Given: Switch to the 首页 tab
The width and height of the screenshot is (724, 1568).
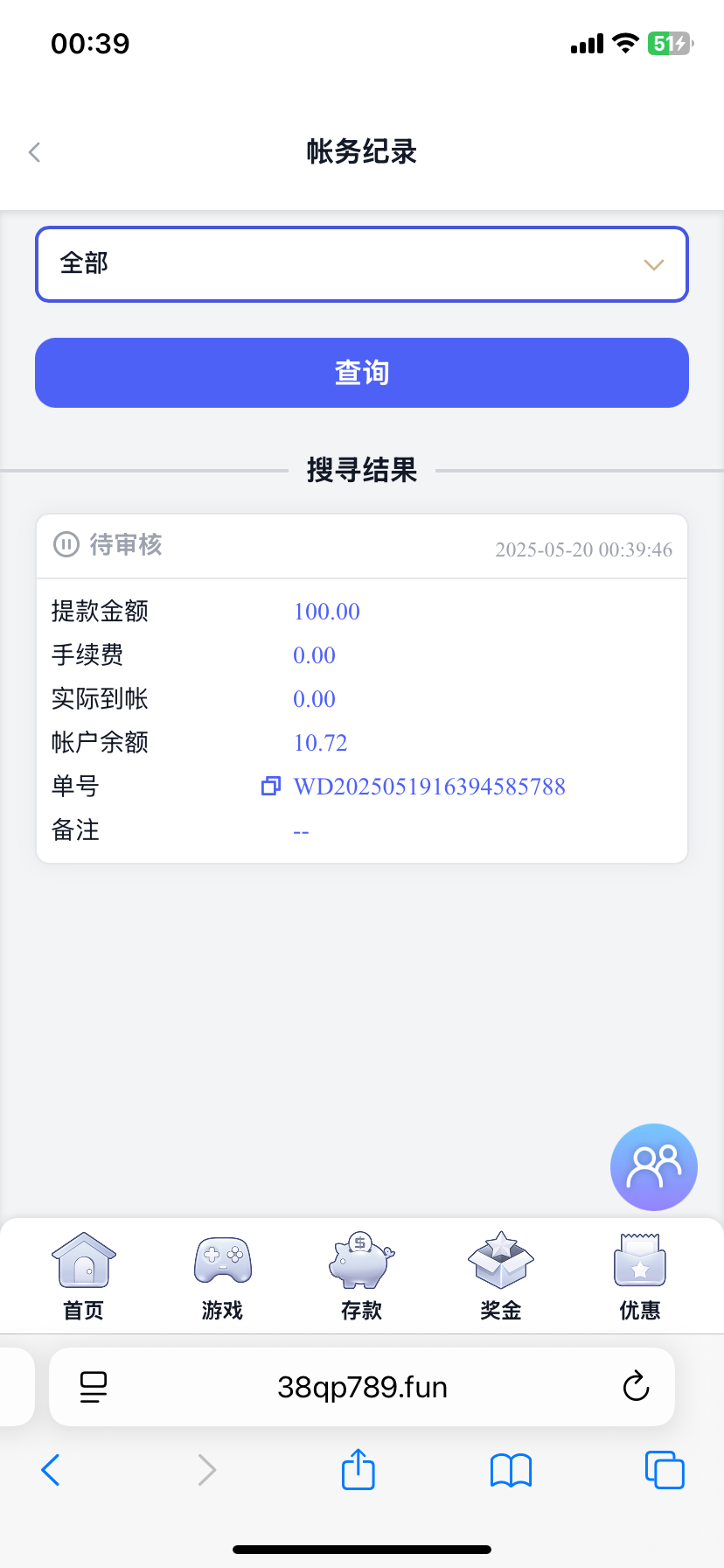Looking at the screenshot, I should (84, 1277).
